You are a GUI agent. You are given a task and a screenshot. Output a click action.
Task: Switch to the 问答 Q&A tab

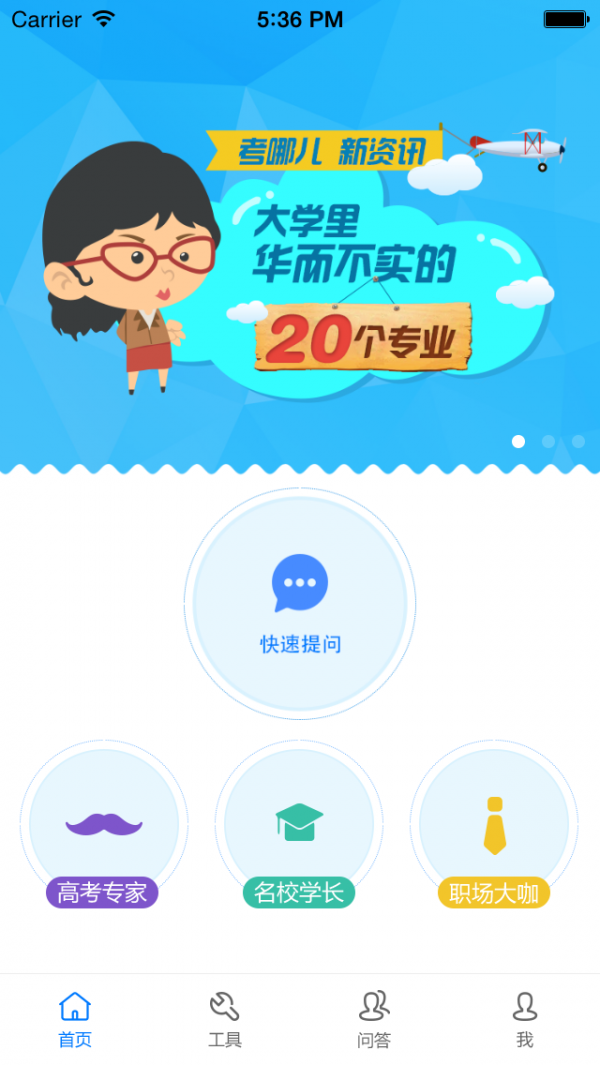click(374, 1019)
